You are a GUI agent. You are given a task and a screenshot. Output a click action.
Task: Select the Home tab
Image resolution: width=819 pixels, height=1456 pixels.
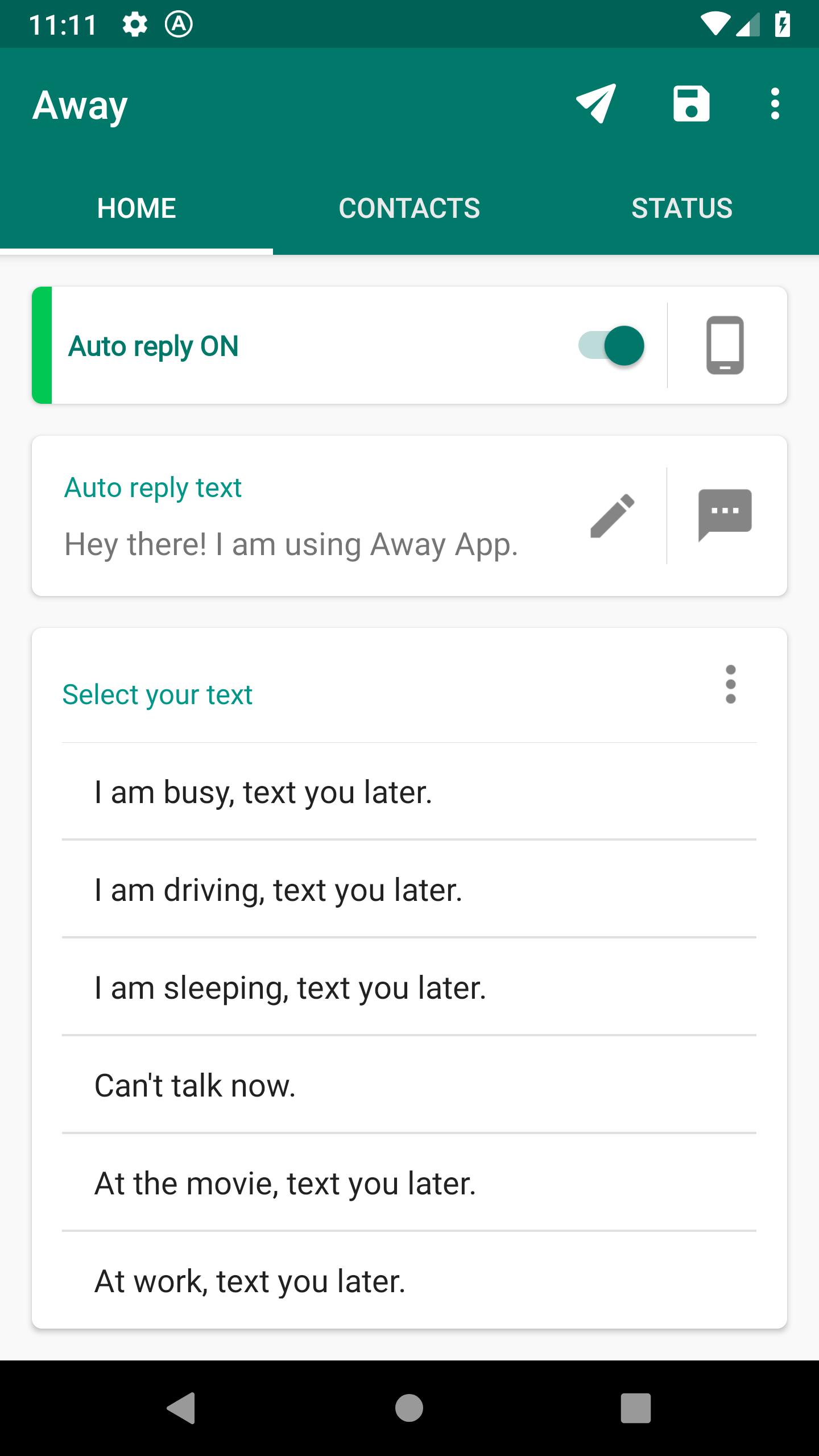[x=136, y=208]
